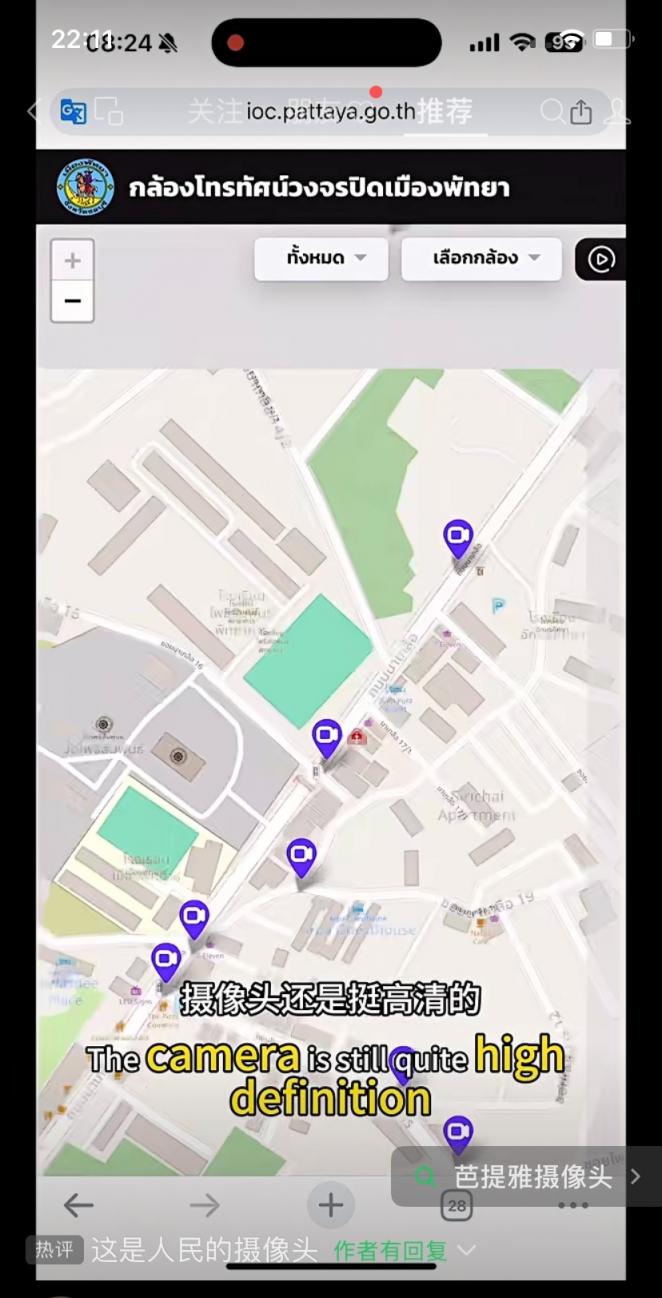Screen dimensions: 662x1298
Task: Open hot comment 这是人民的摄像头
Action: pyautogui.click(x=204, y=1250)
